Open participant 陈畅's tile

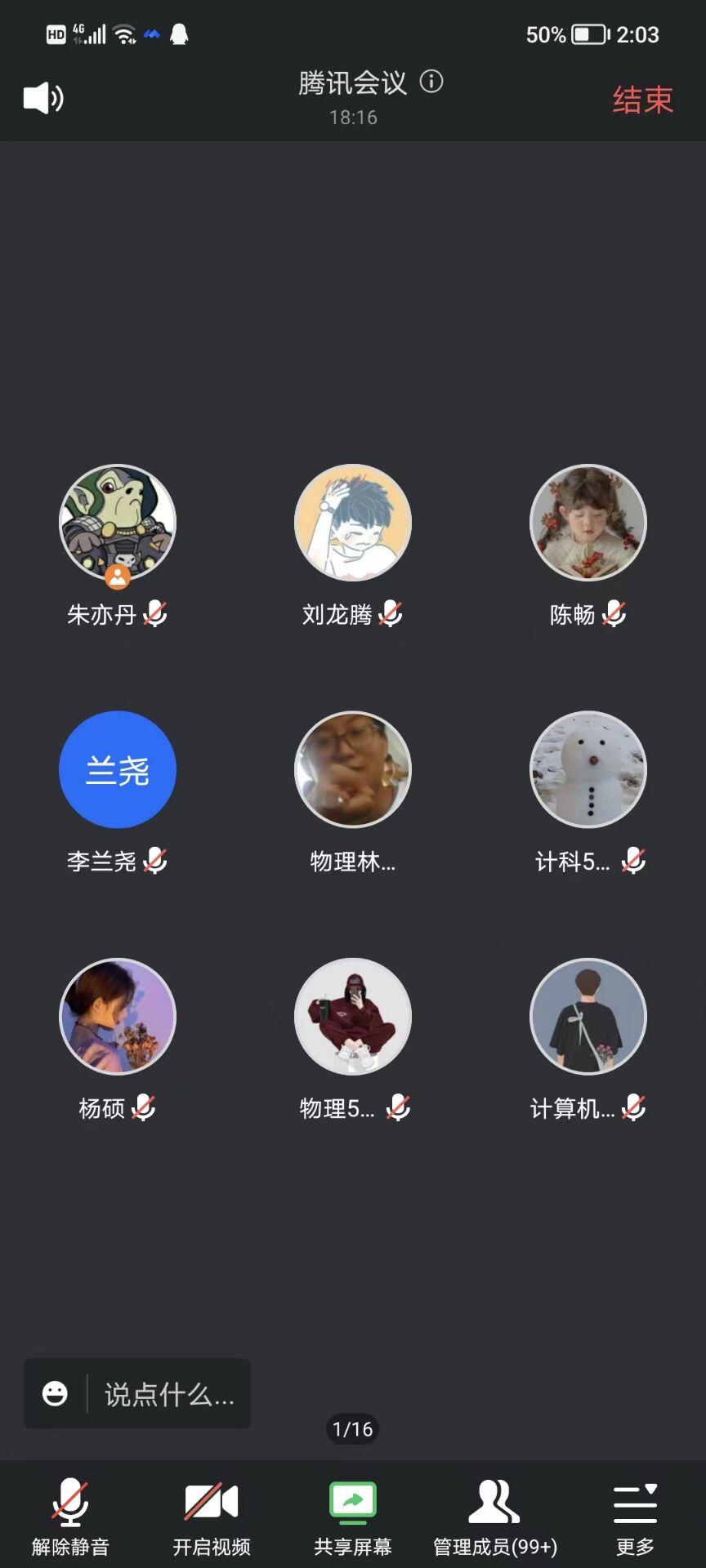[588, 523]
